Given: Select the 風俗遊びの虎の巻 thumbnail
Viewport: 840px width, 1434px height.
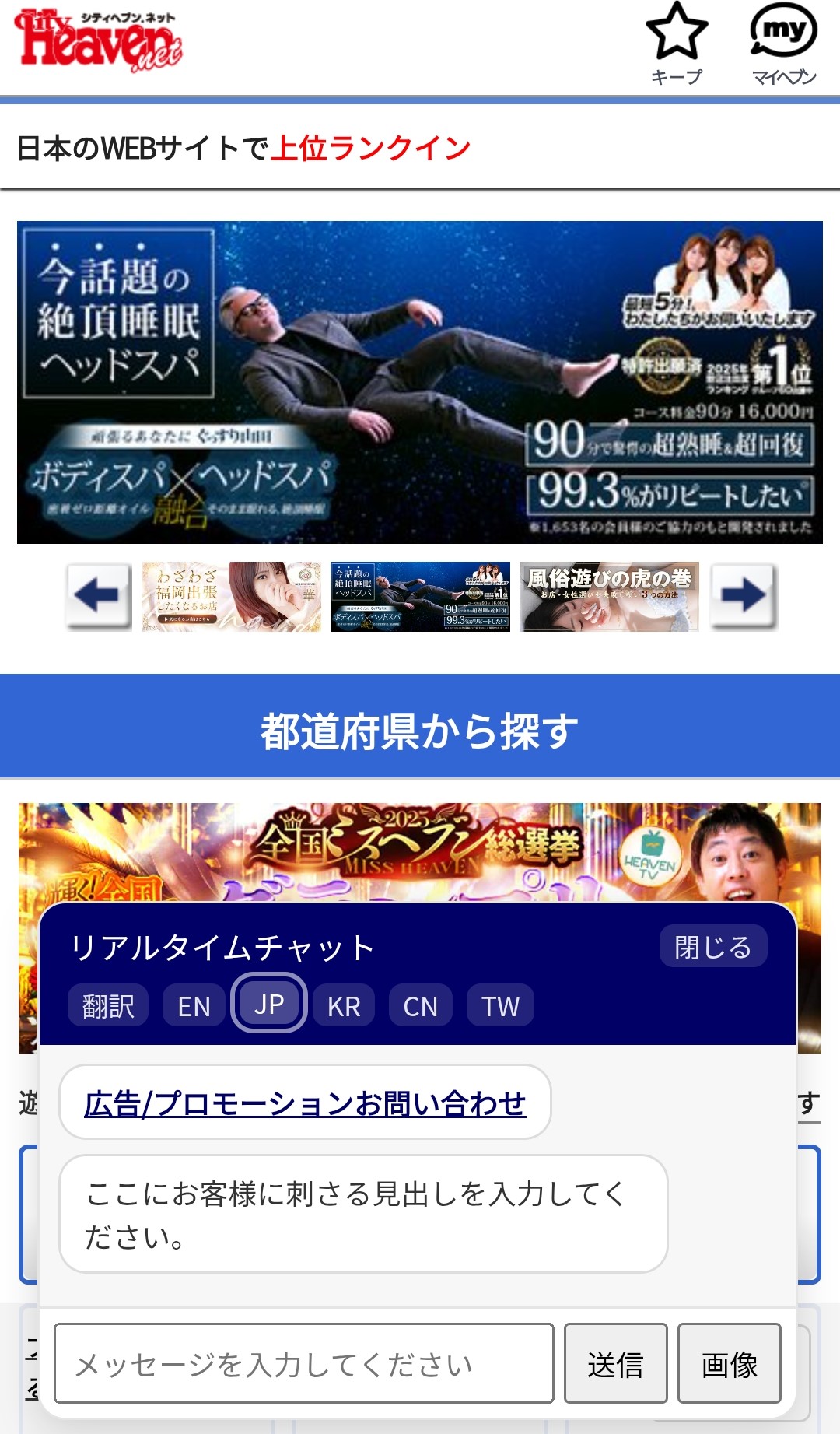Looking at the screenshot, I should tap(609, 597).
